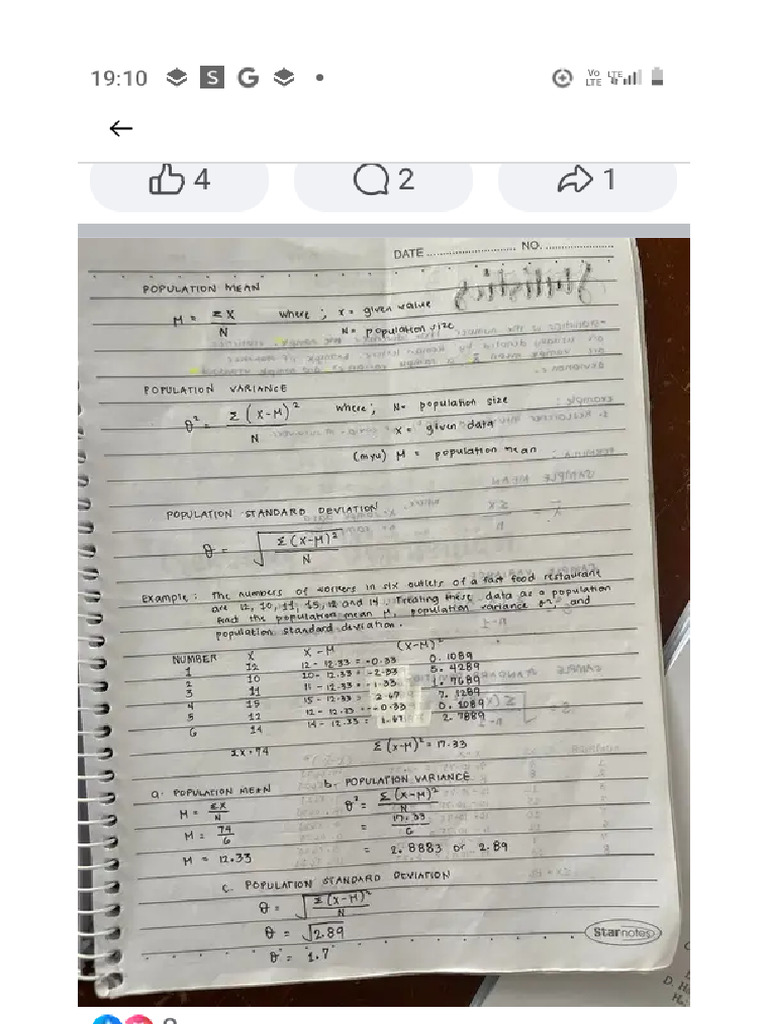
Task: Go back using the arrow icon
Action: point(121,128)
